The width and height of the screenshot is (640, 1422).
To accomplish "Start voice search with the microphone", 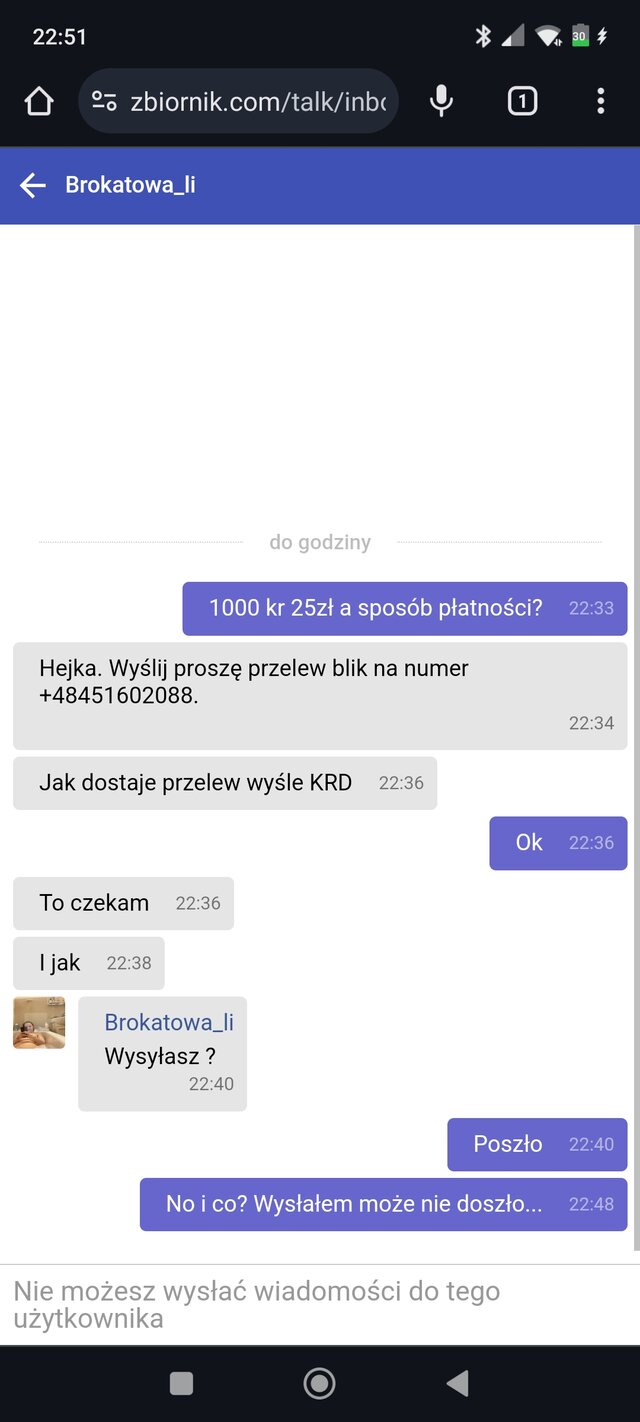I will click(441, 101).
